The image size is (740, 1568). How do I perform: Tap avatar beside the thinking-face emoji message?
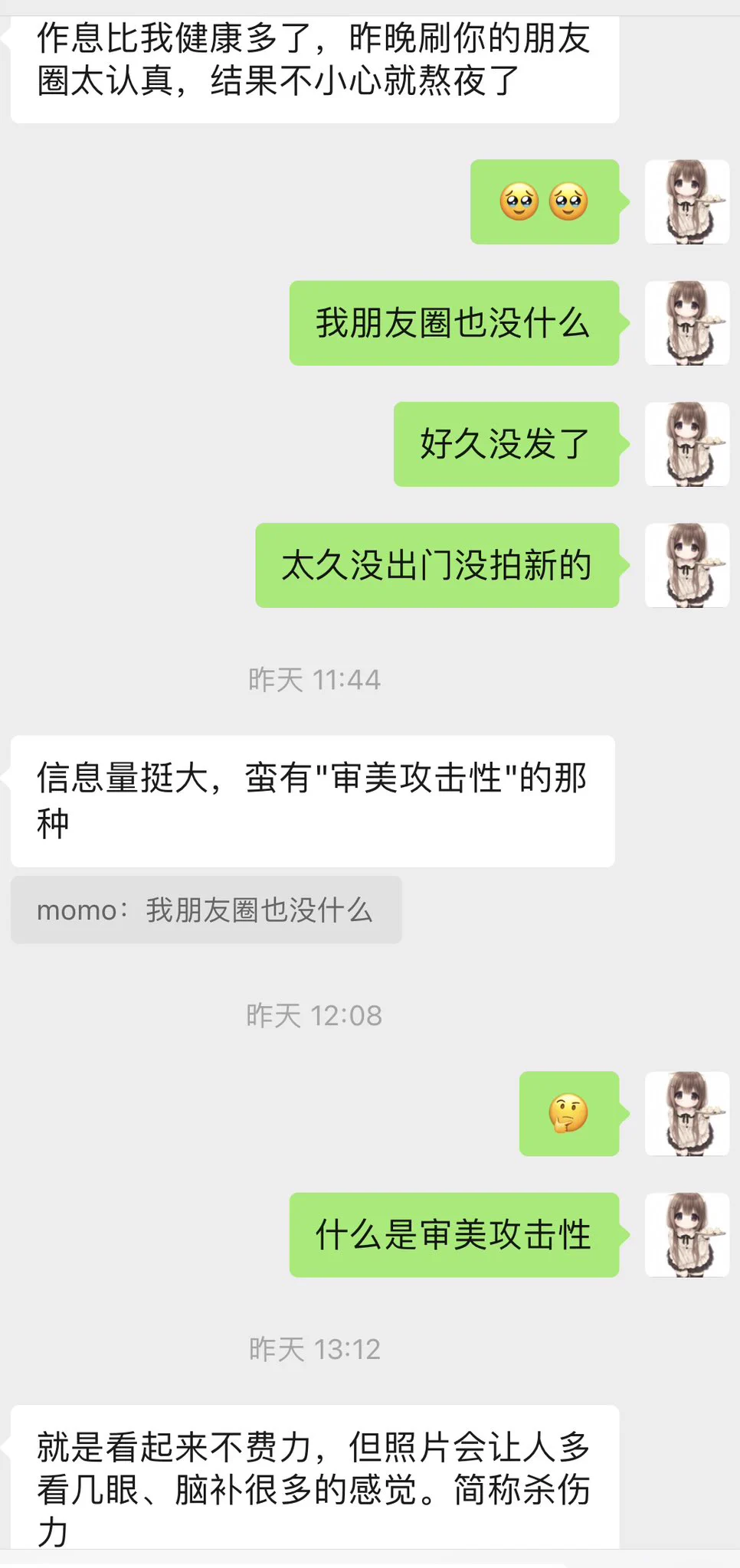[687, 1113]
